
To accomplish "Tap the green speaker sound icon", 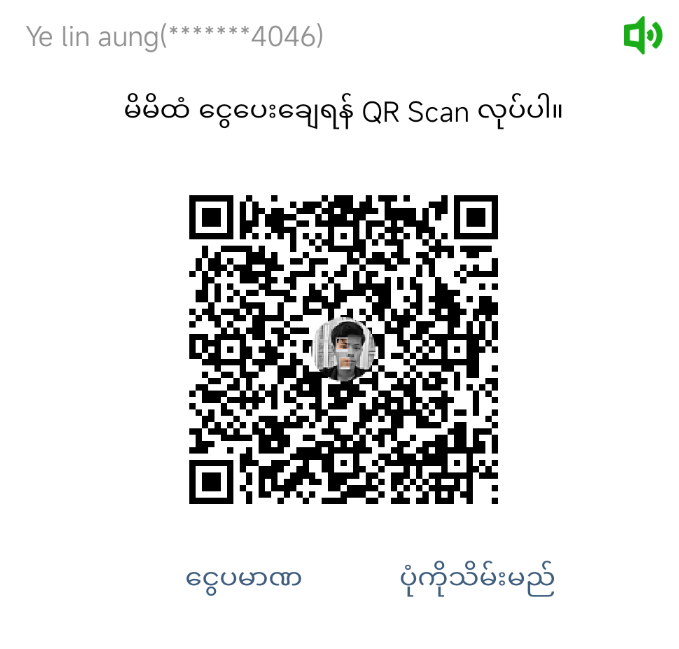I will (642, 37).
